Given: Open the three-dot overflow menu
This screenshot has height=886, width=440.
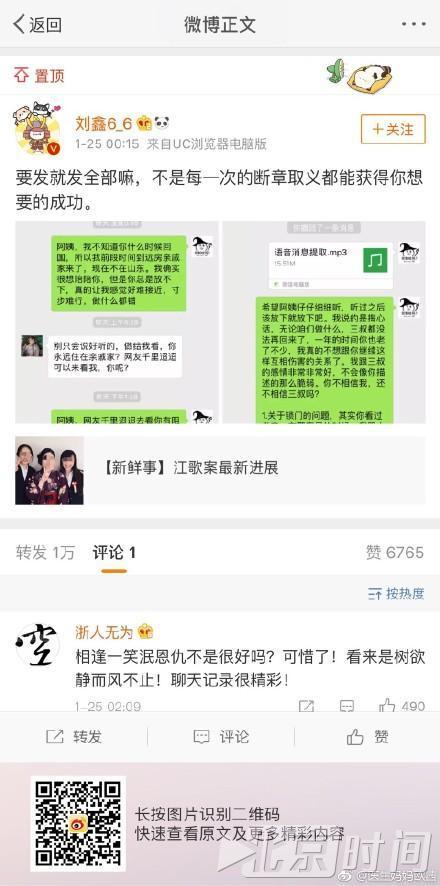Looking at the screenshot, I should point(414,24).
